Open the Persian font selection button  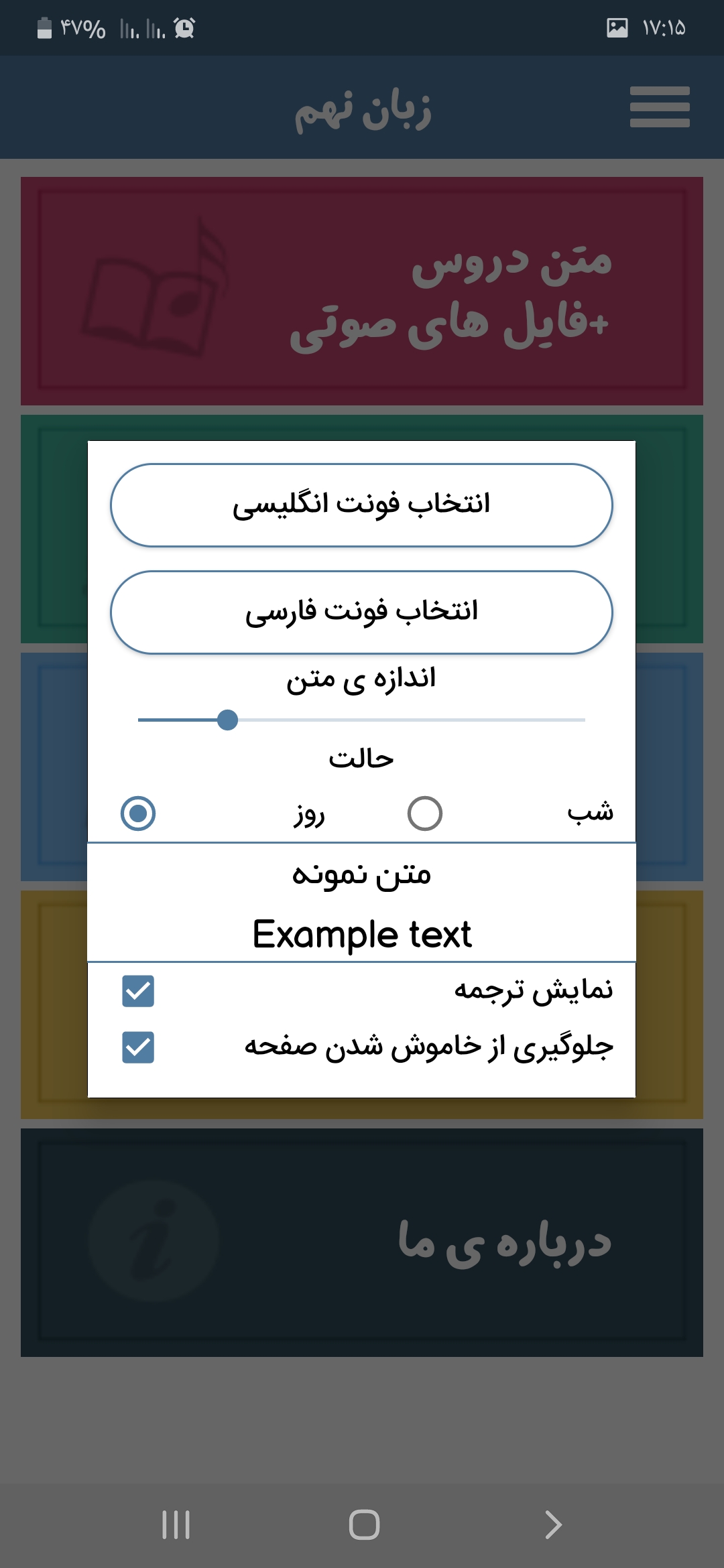[x=361, y=612]
